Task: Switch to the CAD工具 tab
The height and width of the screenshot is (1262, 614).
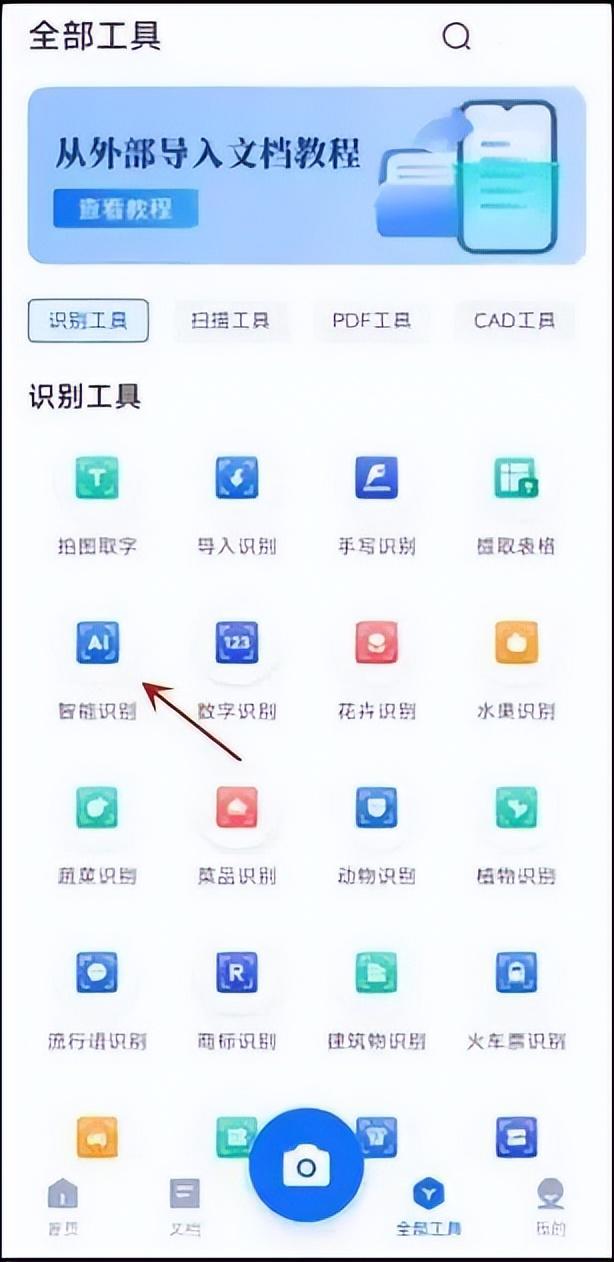Action: [514, 321]
